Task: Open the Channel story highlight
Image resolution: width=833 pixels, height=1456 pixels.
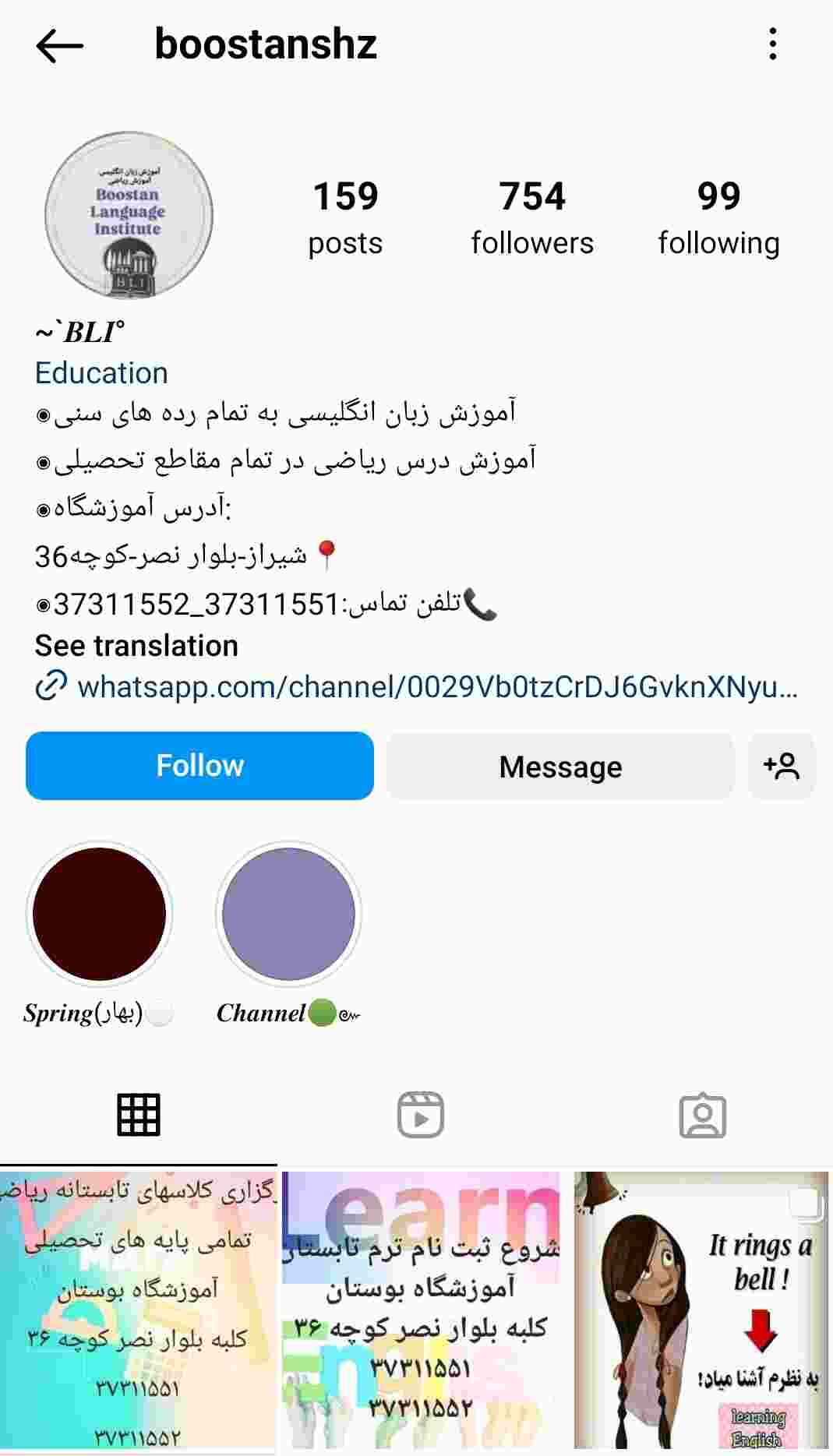Action: [x=288, y=915]
